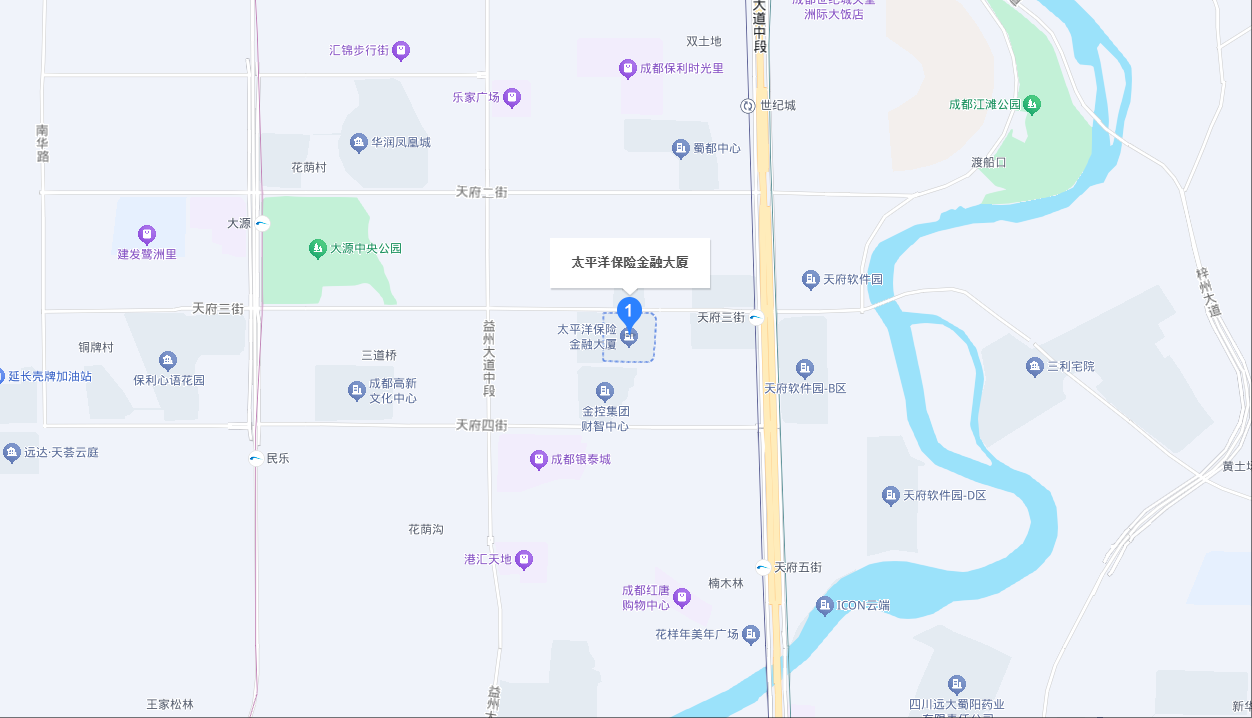Select the 大源中央公园 park POI
The width and height of the screenshot is (1252, 718).
pyautogui.click(x=317, y=248)
